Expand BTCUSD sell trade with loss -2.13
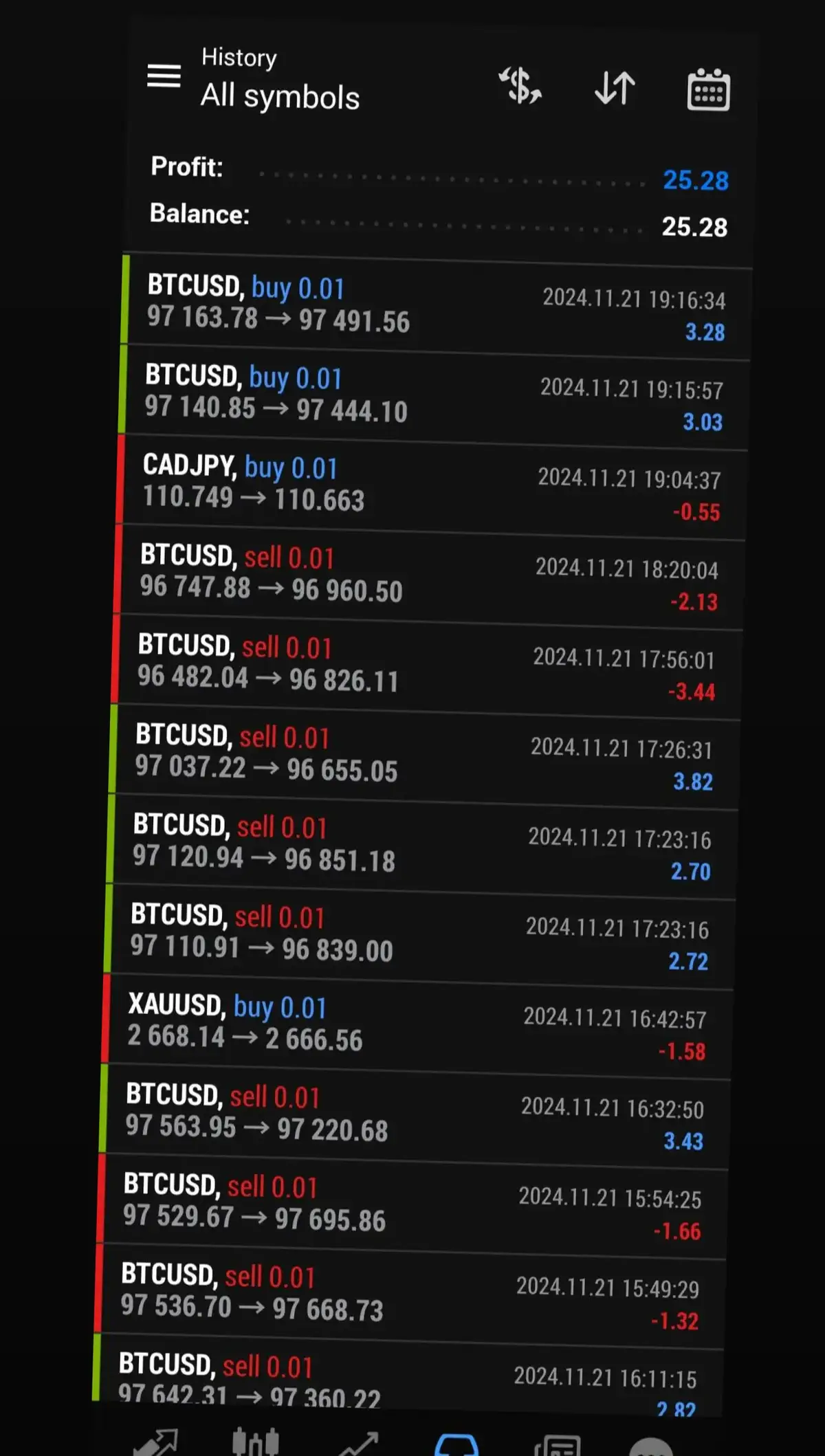Screen dimensions: 825x1456 [x=429, y=577]
